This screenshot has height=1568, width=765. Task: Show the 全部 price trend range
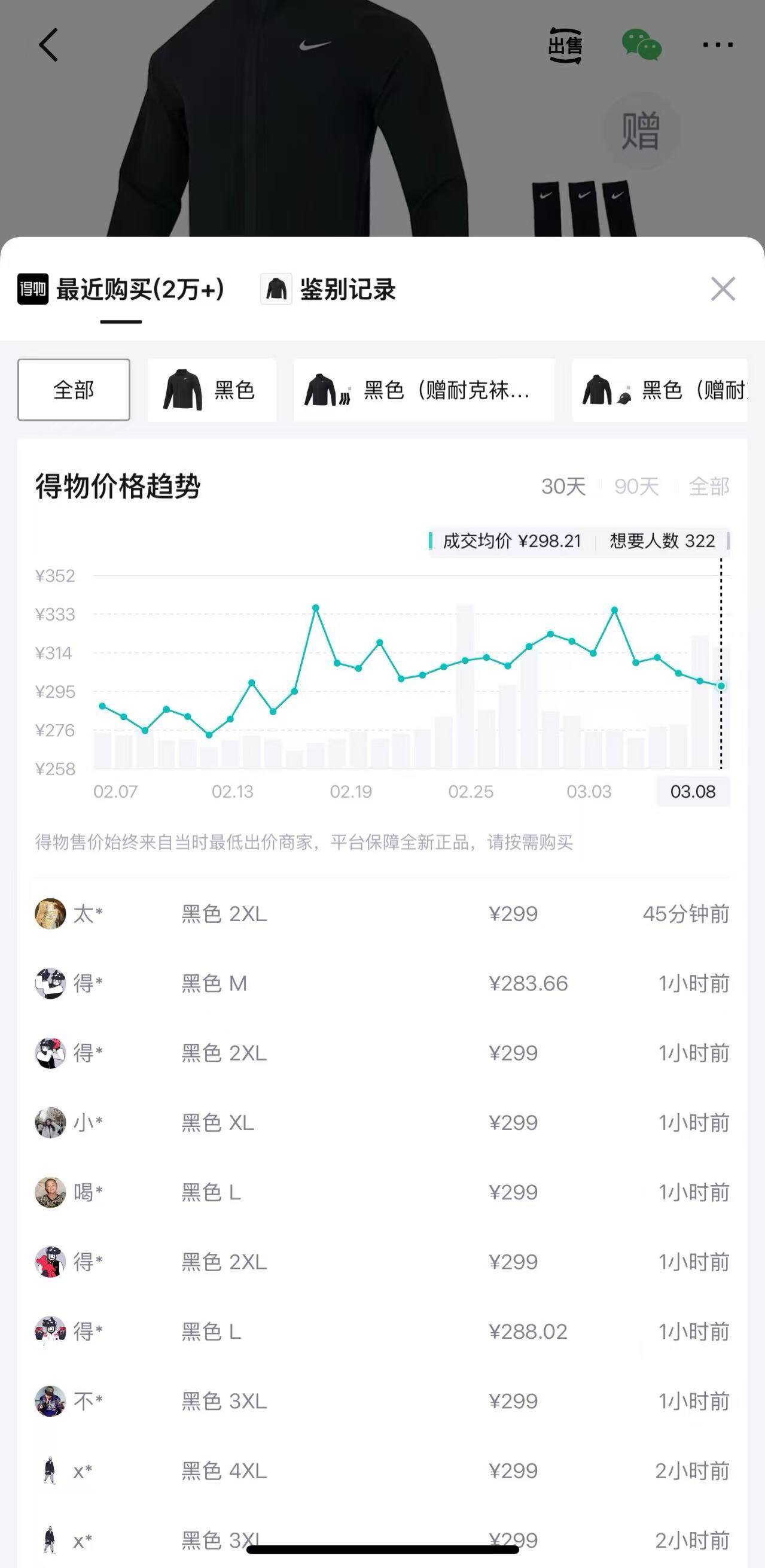(708, 487)
